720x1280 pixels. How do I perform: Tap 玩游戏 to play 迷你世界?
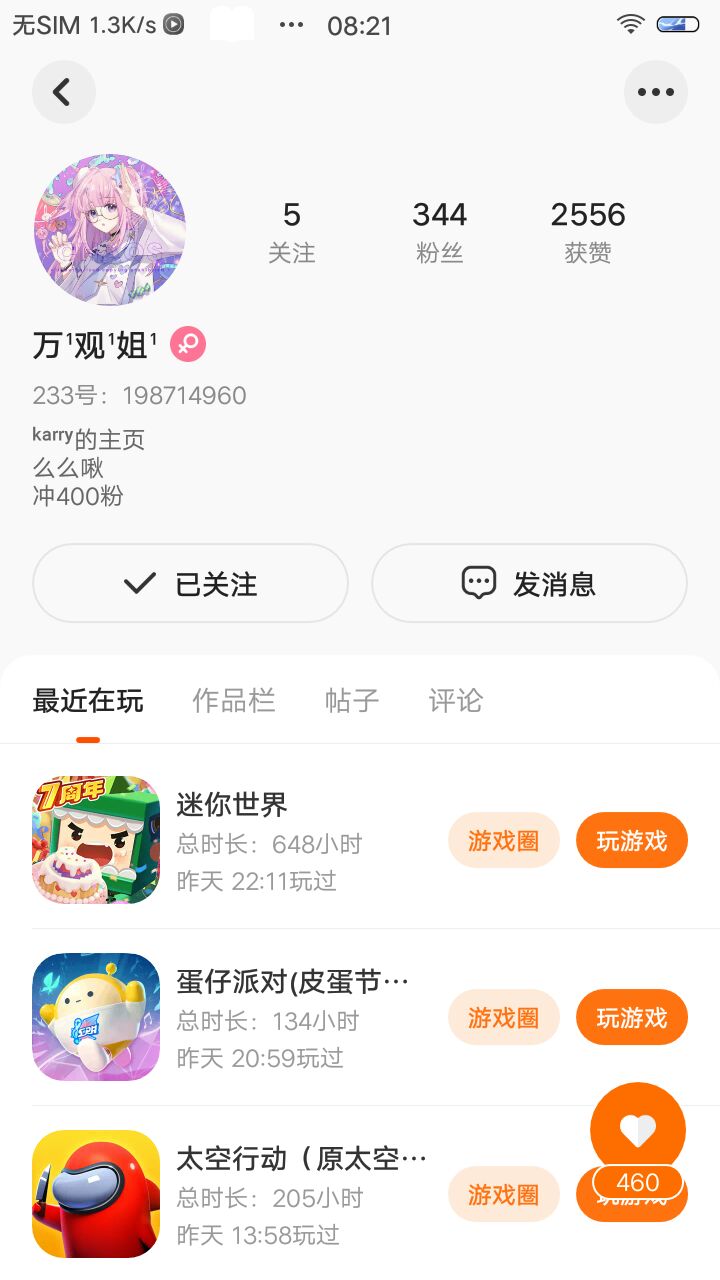click(x=631, y=840)
